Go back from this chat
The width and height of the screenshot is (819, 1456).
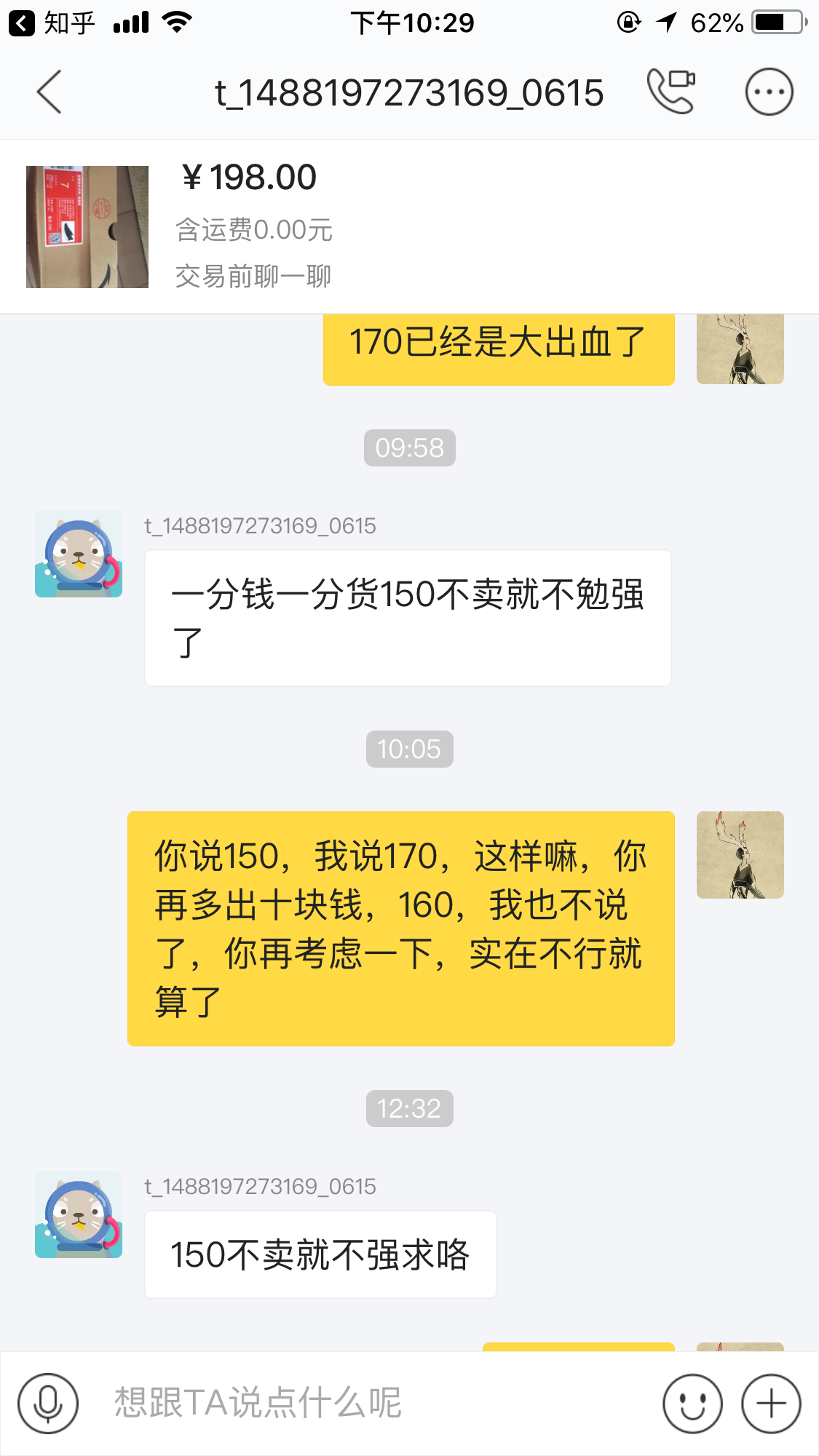click(50, 92)
